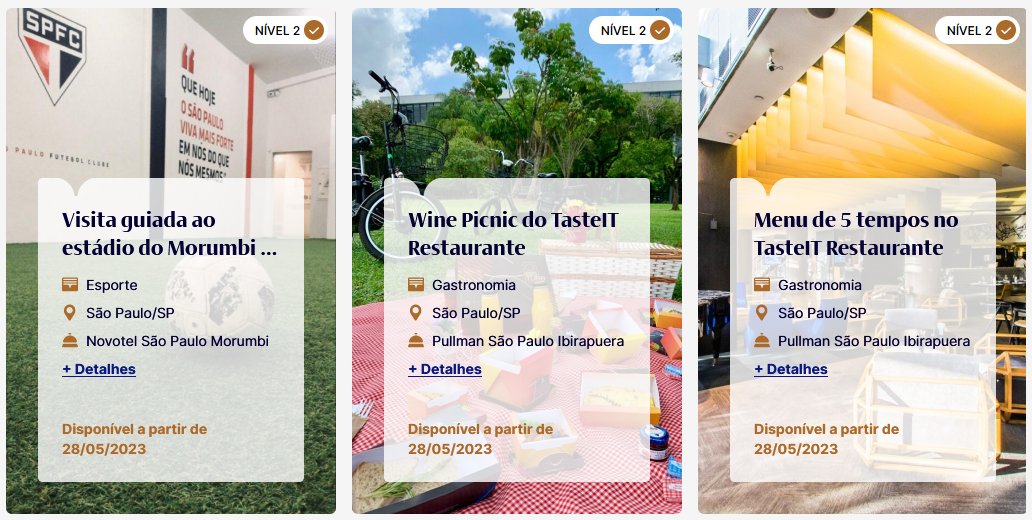Open details for Visita guiada ao estádio do Morumbi
Viewport: 1032px width, 520px height.
(x=99, y=369)
